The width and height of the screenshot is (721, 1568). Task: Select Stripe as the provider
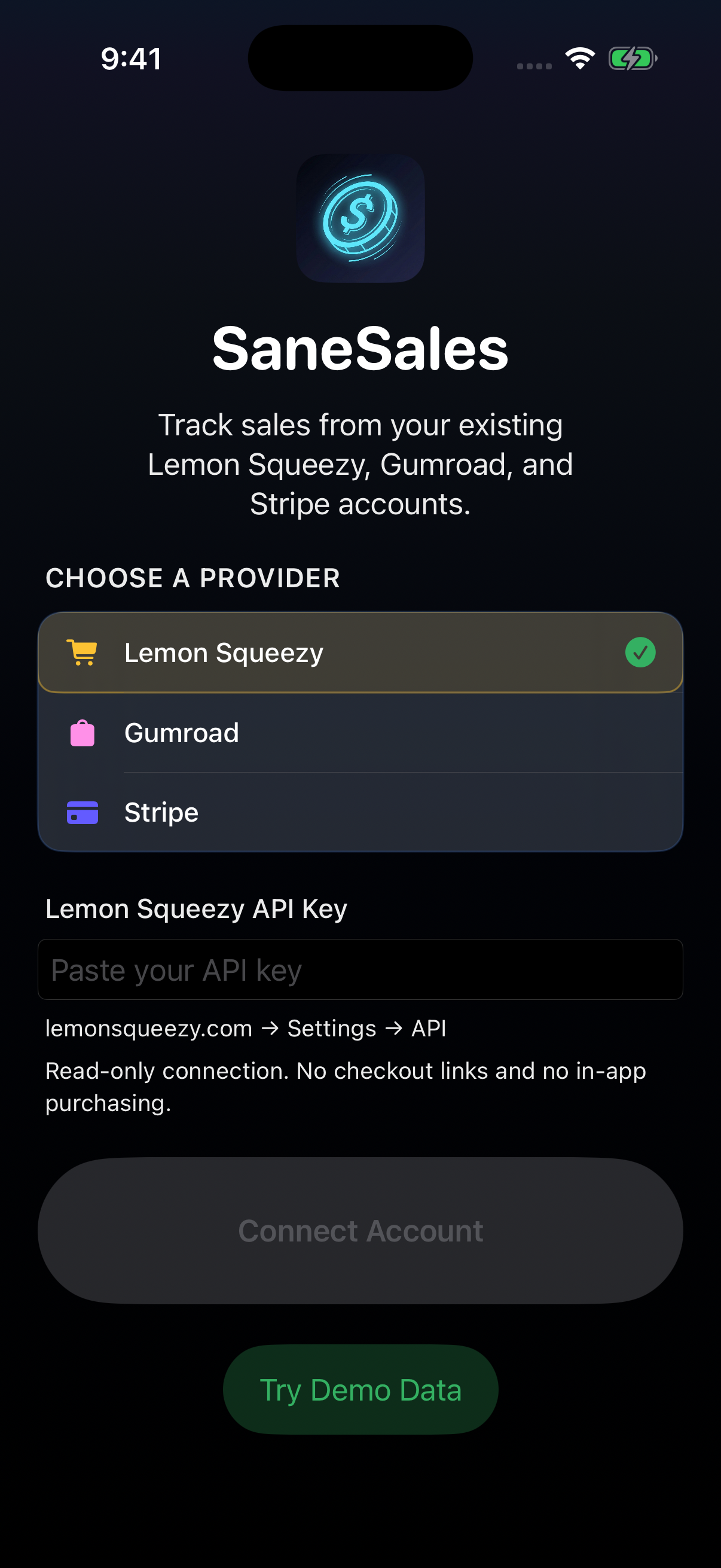(360, 812)
